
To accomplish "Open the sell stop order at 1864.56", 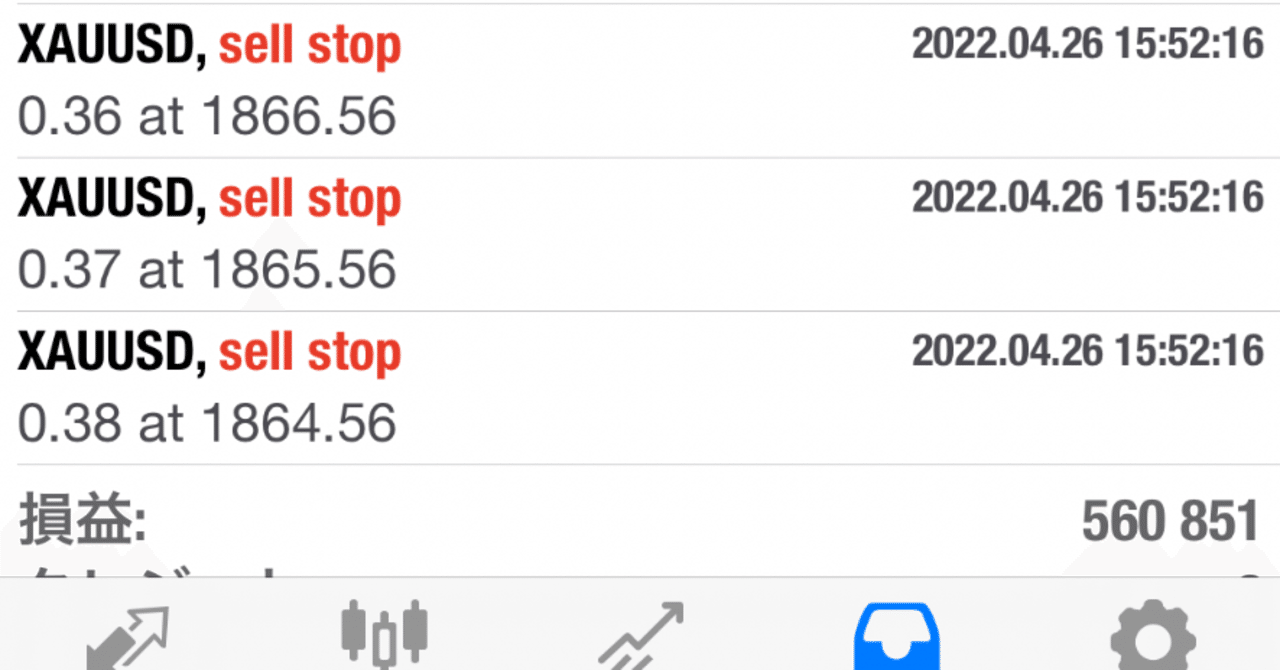I will point(640,388).
